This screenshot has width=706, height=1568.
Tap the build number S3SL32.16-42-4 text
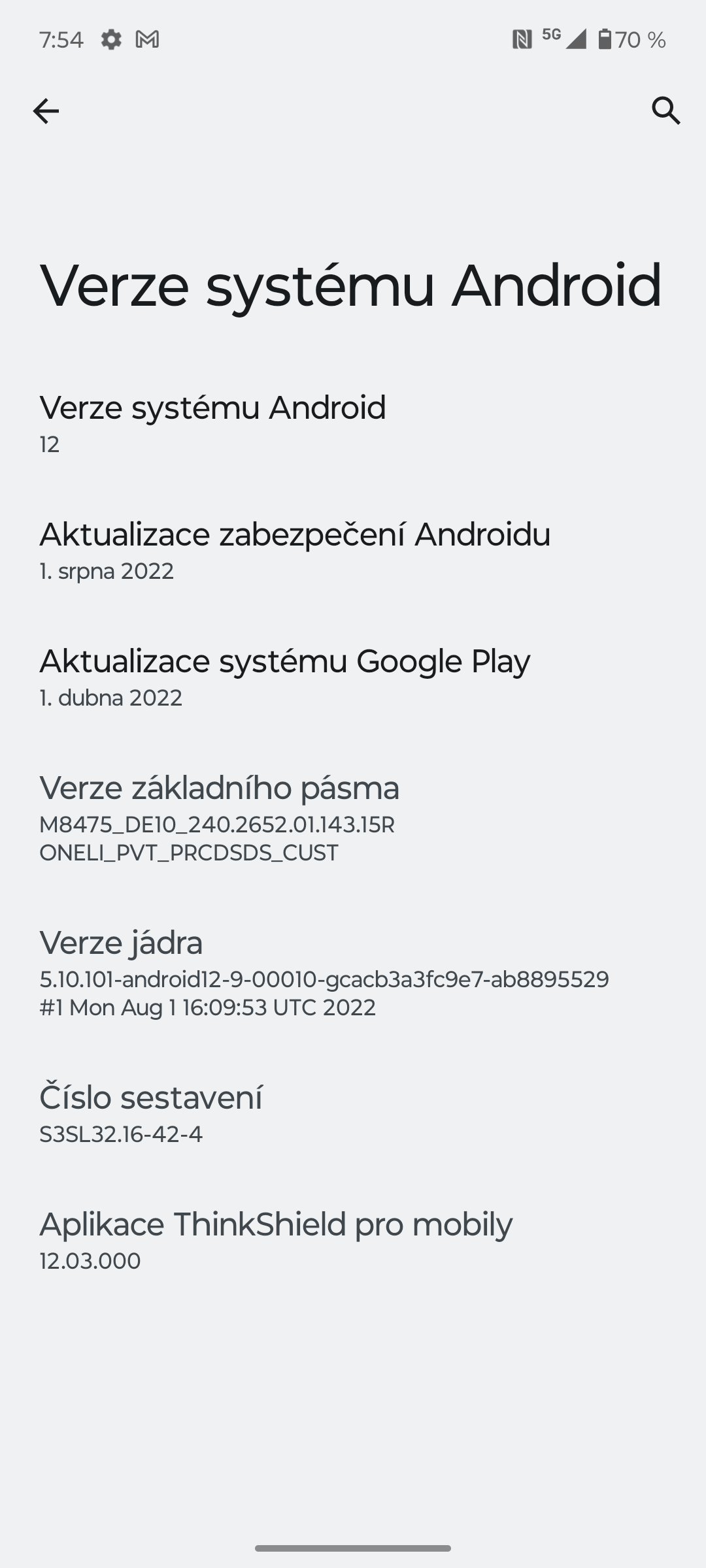122,1135
